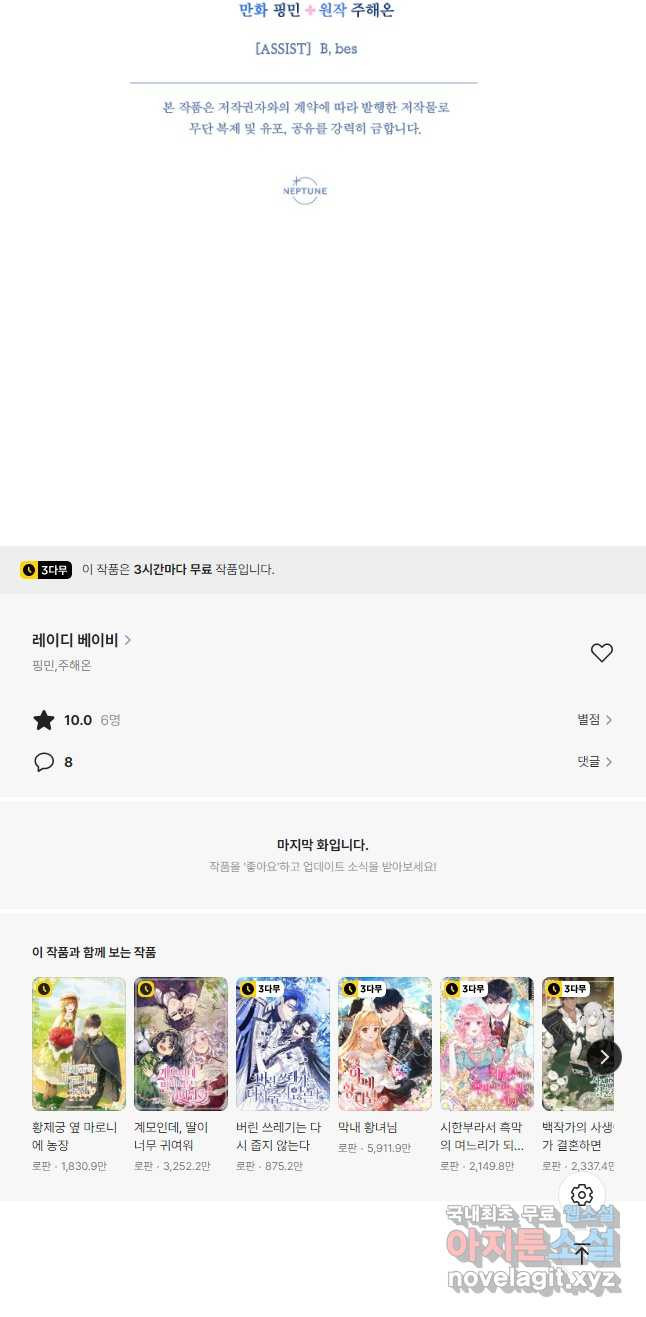Open the 버린 쓰레기는 다시 줍지 않는다 thumbnail
The width and height of the screenshot is (646, 1317).
click(x=283, y=1044)
